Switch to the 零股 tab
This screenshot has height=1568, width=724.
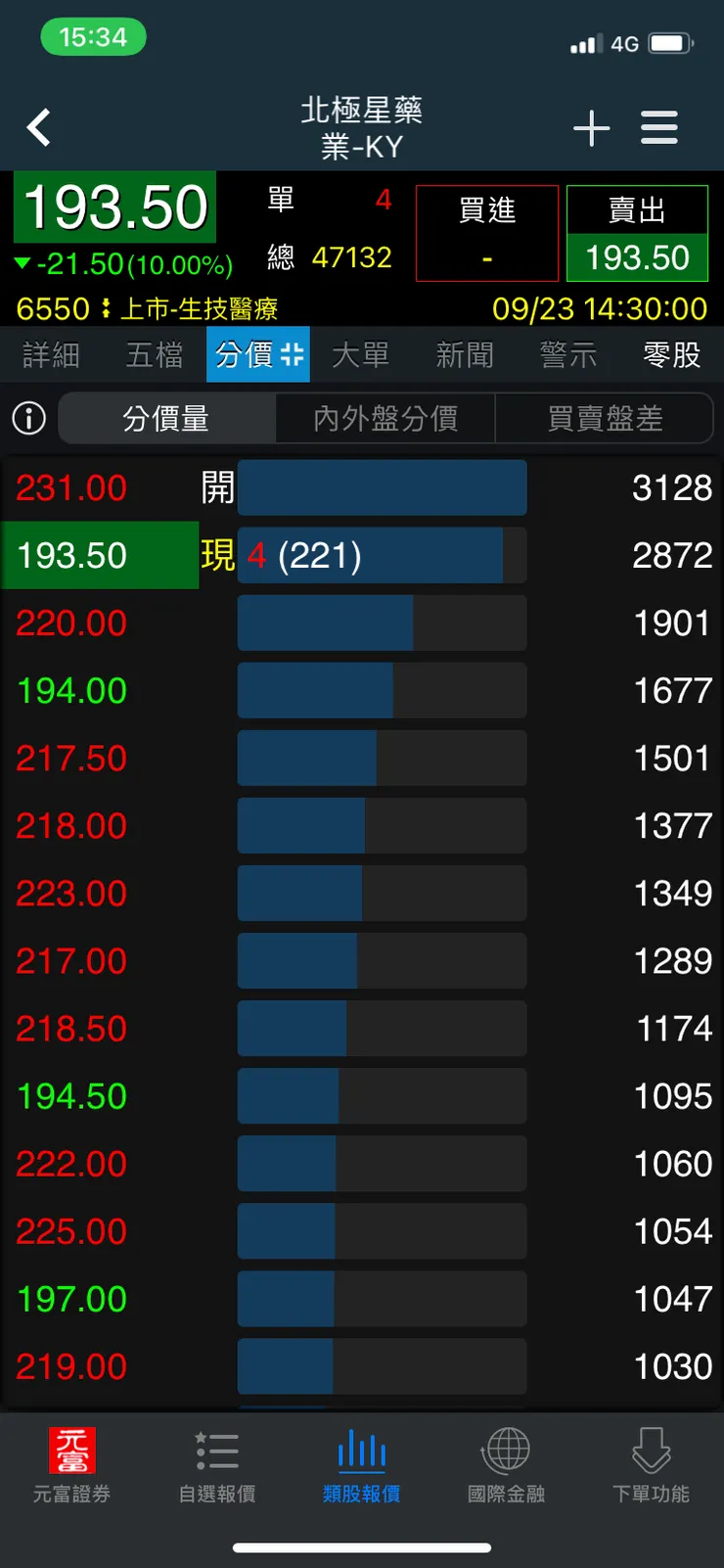click(x=672, y=354)
